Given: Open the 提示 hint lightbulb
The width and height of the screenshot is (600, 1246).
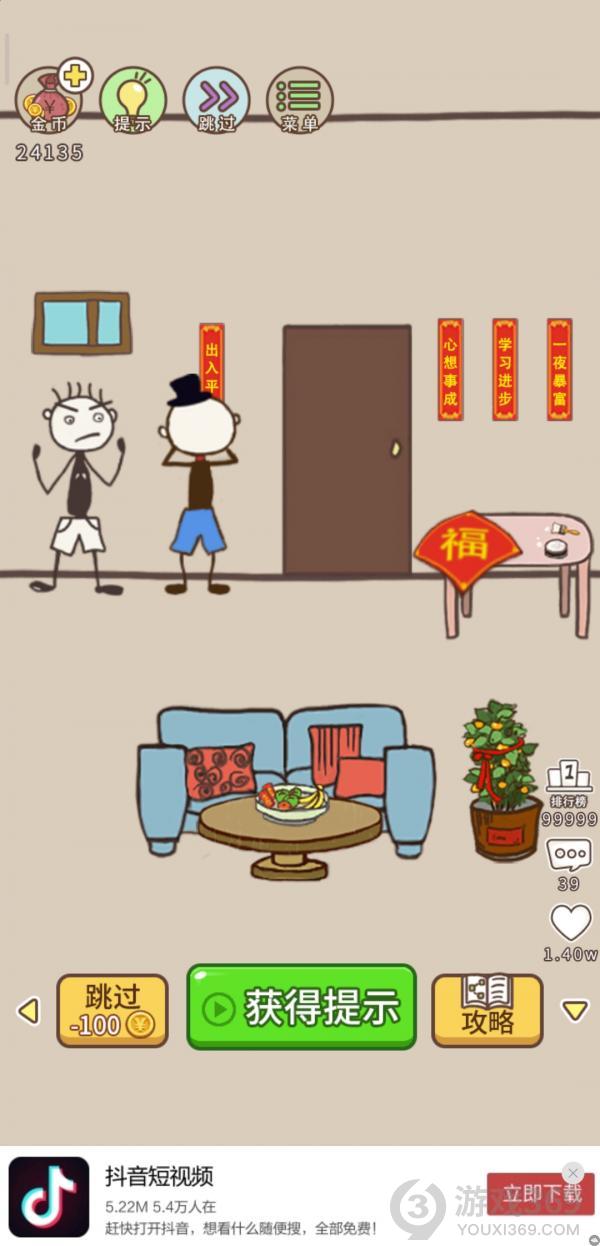Looking at the screenshot, I should (x=132, y=100).
